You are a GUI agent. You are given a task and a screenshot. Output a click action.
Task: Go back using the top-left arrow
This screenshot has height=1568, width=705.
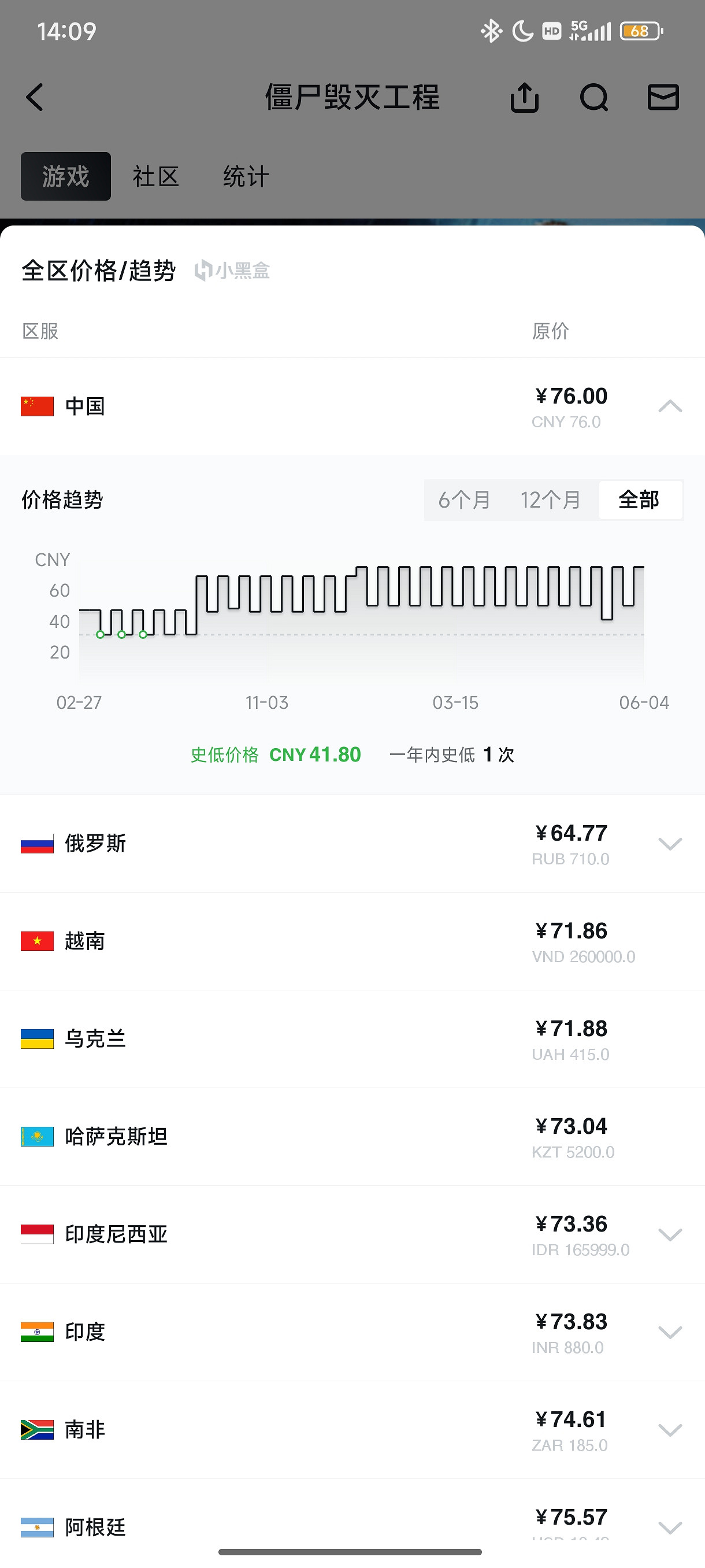(x=35, y=97)
